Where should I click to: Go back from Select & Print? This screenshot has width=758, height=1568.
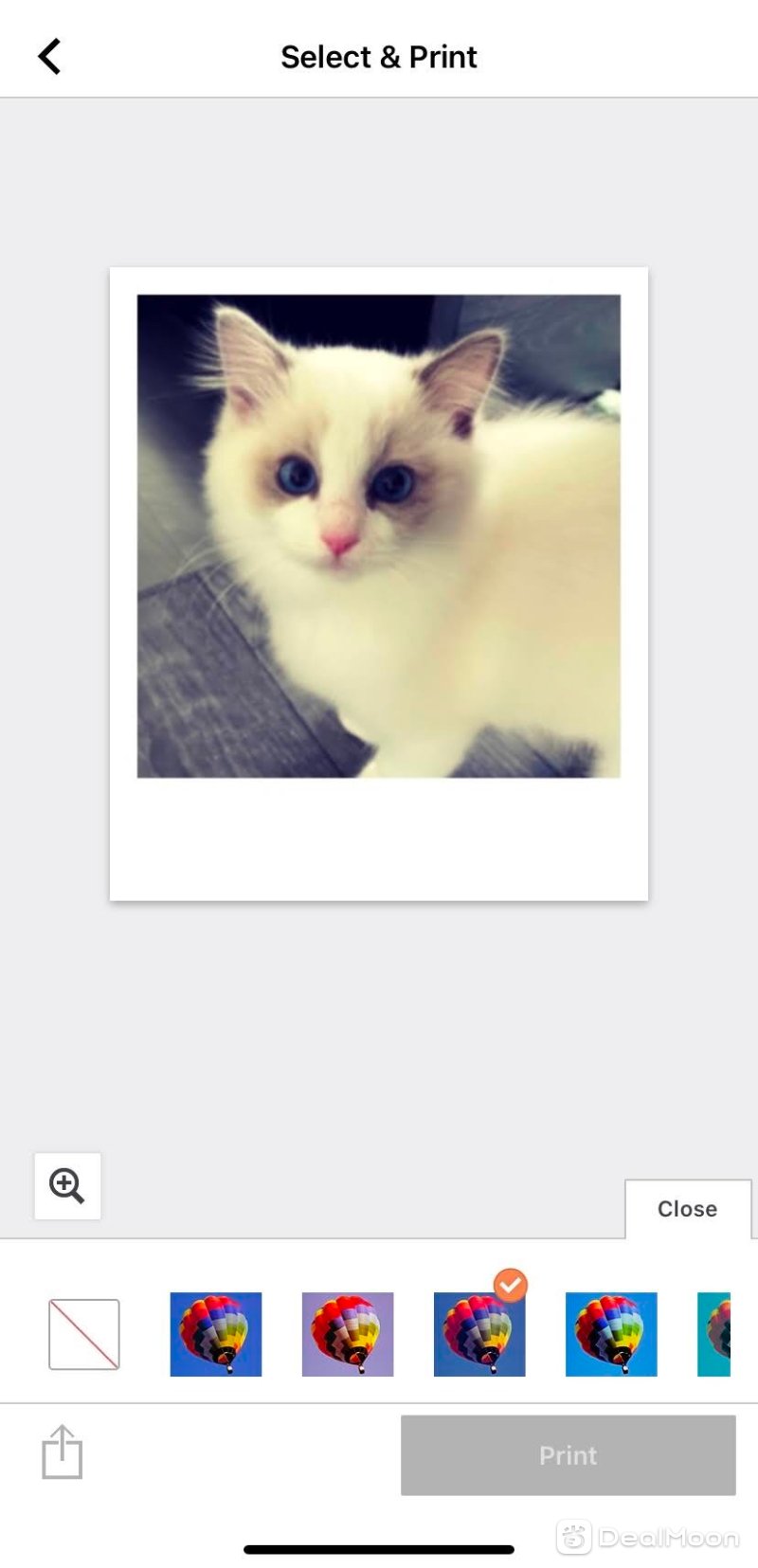click(x=49, y=57)
